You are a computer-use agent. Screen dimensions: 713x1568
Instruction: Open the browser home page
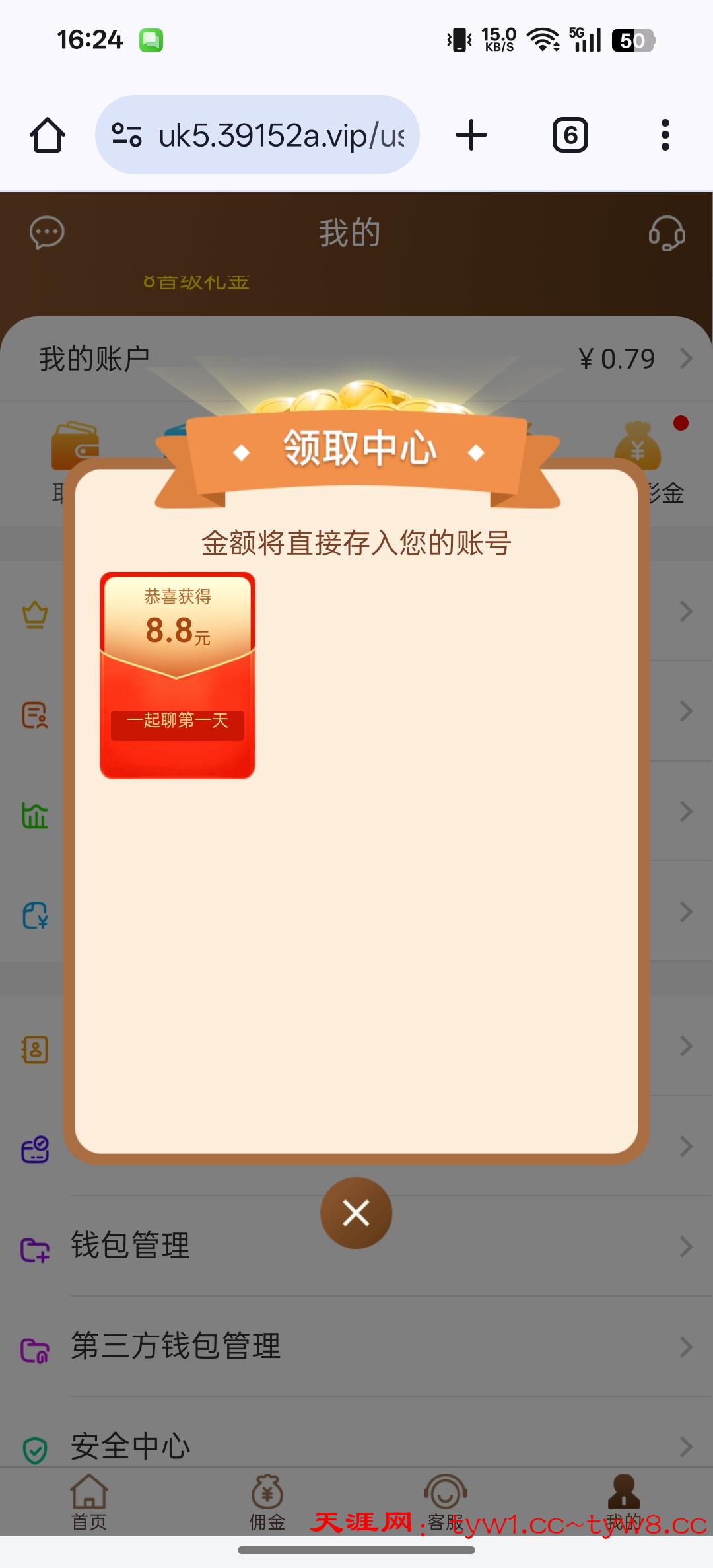point(48,135)
